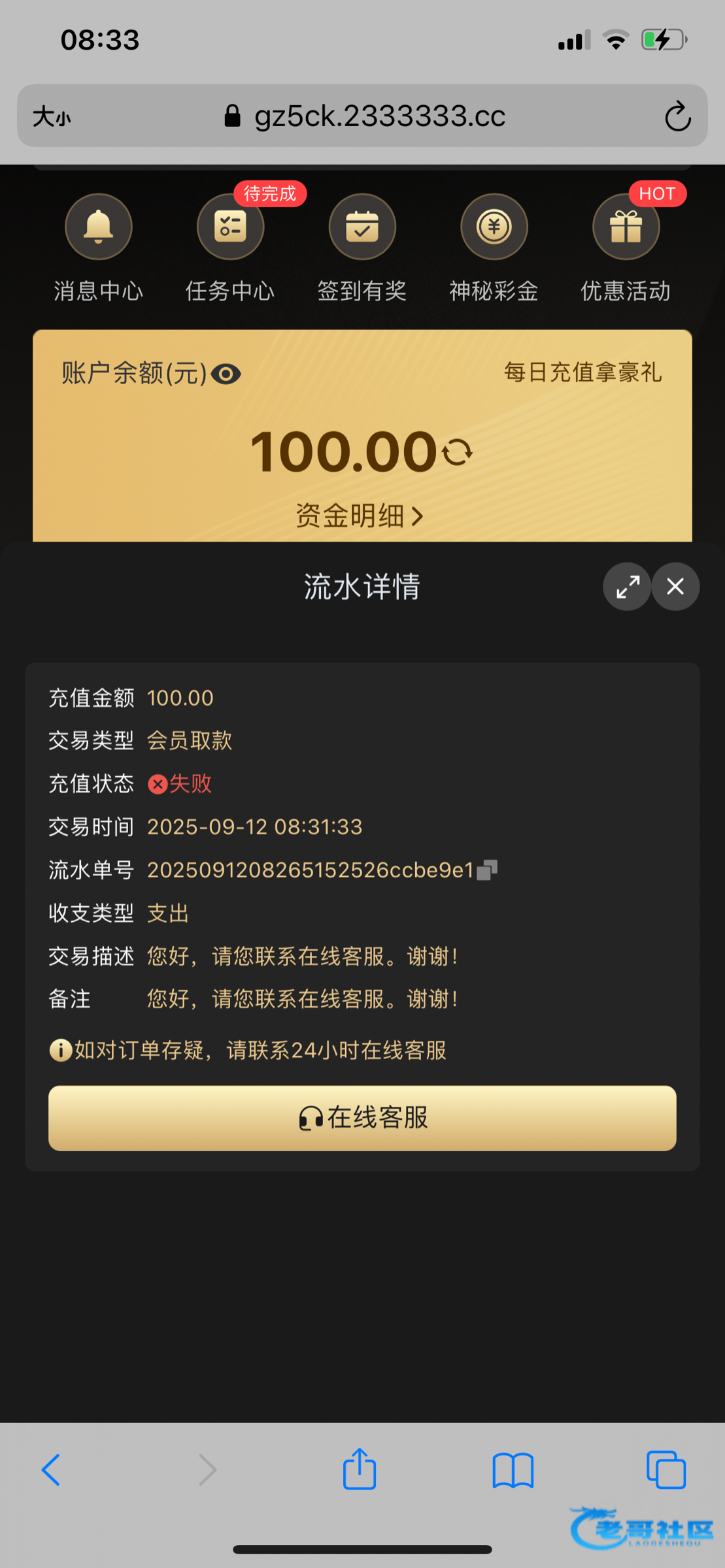Open Safari bookmarks
This screenshot has height=1568, width=725.
[513, 1470]
